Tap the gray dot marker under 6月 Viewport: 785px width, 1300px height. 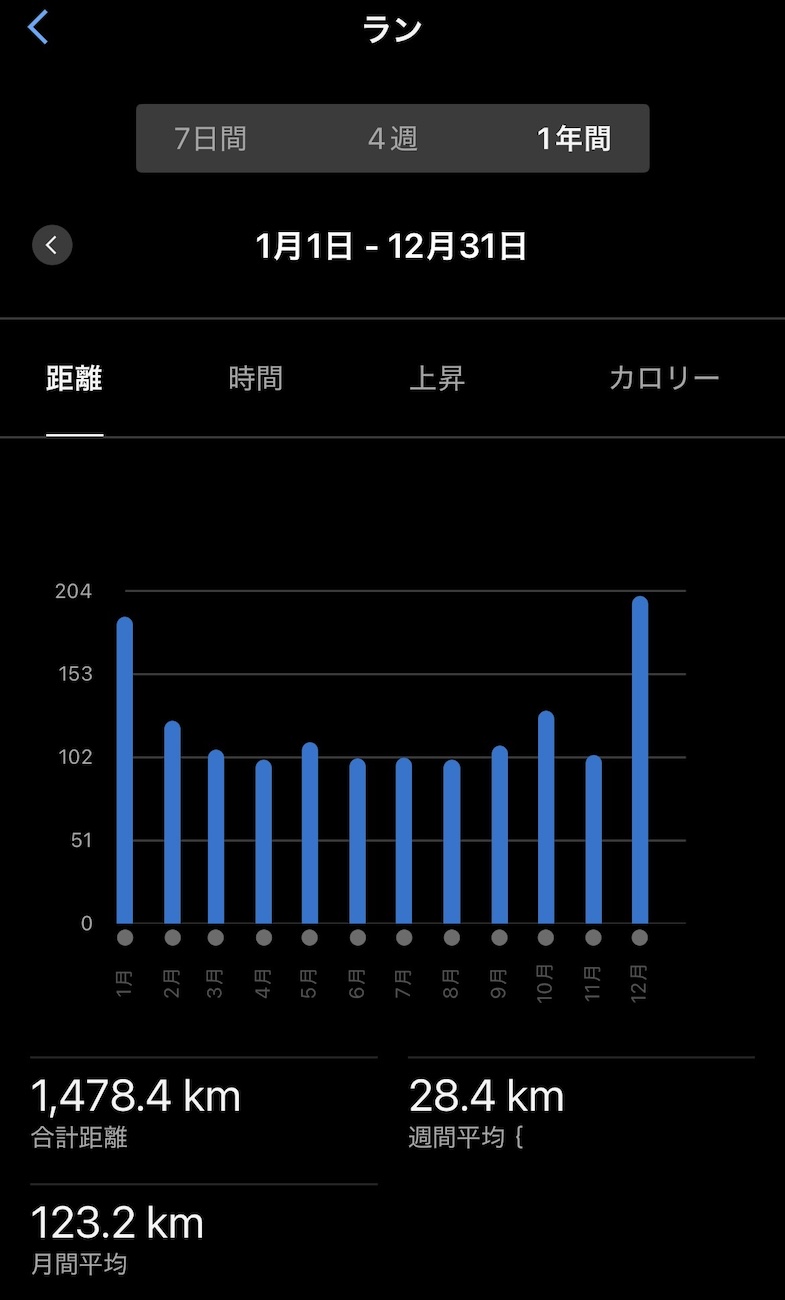point(359,938)
